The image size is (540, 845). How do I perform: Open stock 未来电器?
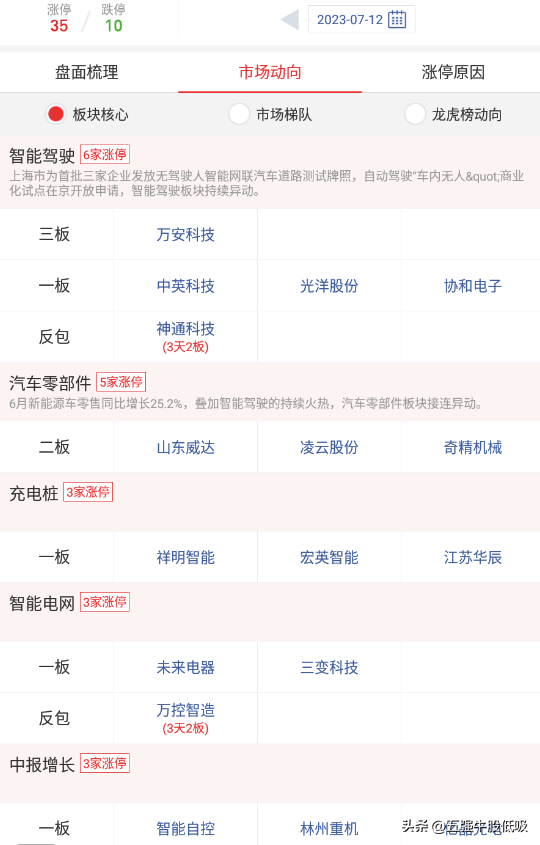coord(185,668)
